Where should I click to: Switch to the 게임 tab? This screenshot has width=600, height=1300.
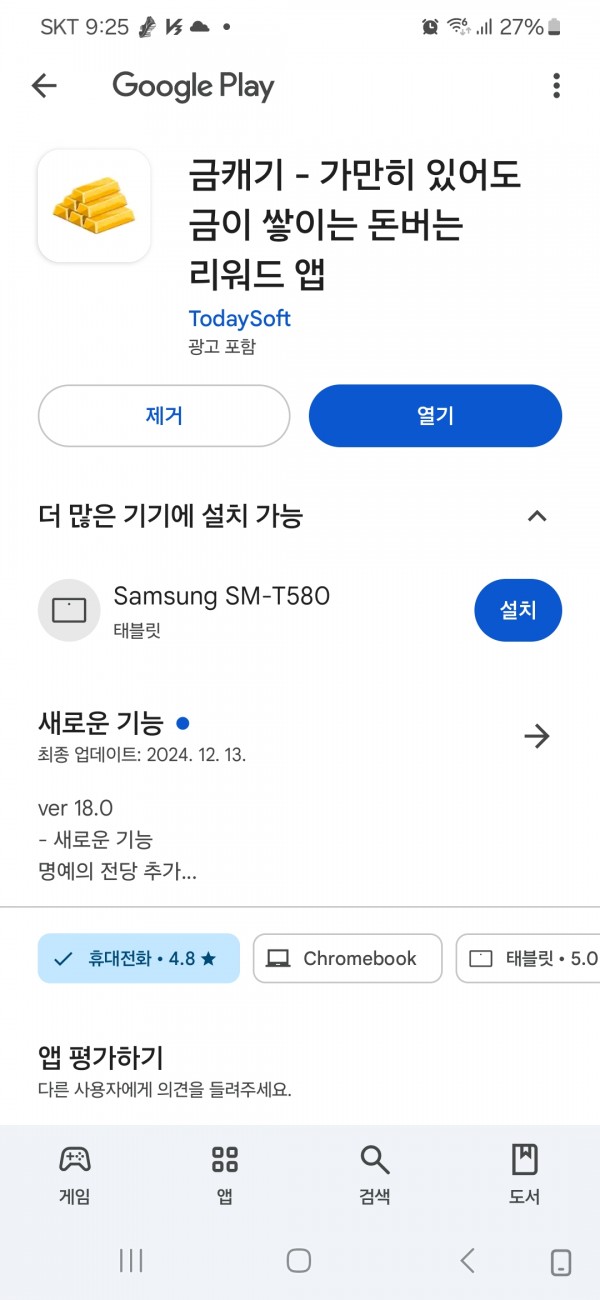pyautogui.click(x=74, y=1174)
